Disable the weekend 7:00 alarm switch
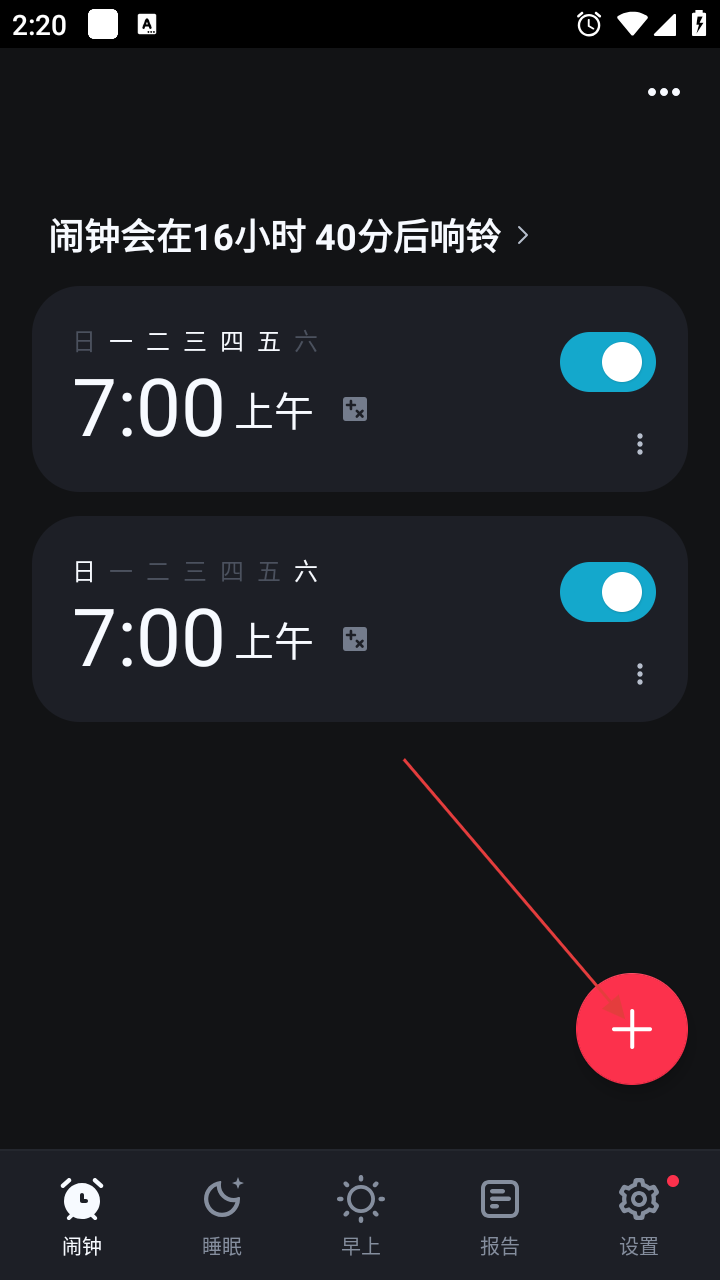Viewport: 720px width, 1280px height. tap(607, 592)
